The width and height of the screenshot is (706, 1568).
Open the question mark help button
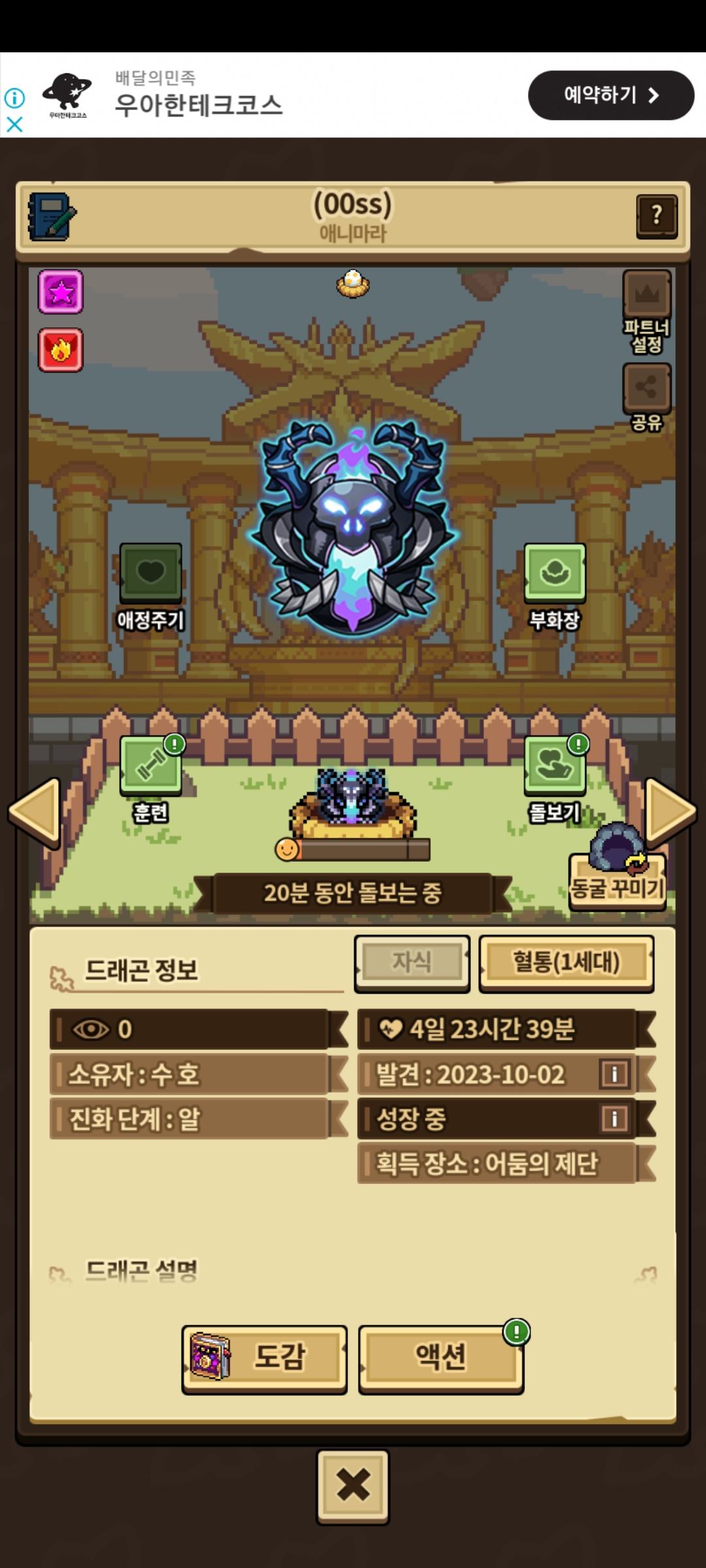(x=656, y=215)
